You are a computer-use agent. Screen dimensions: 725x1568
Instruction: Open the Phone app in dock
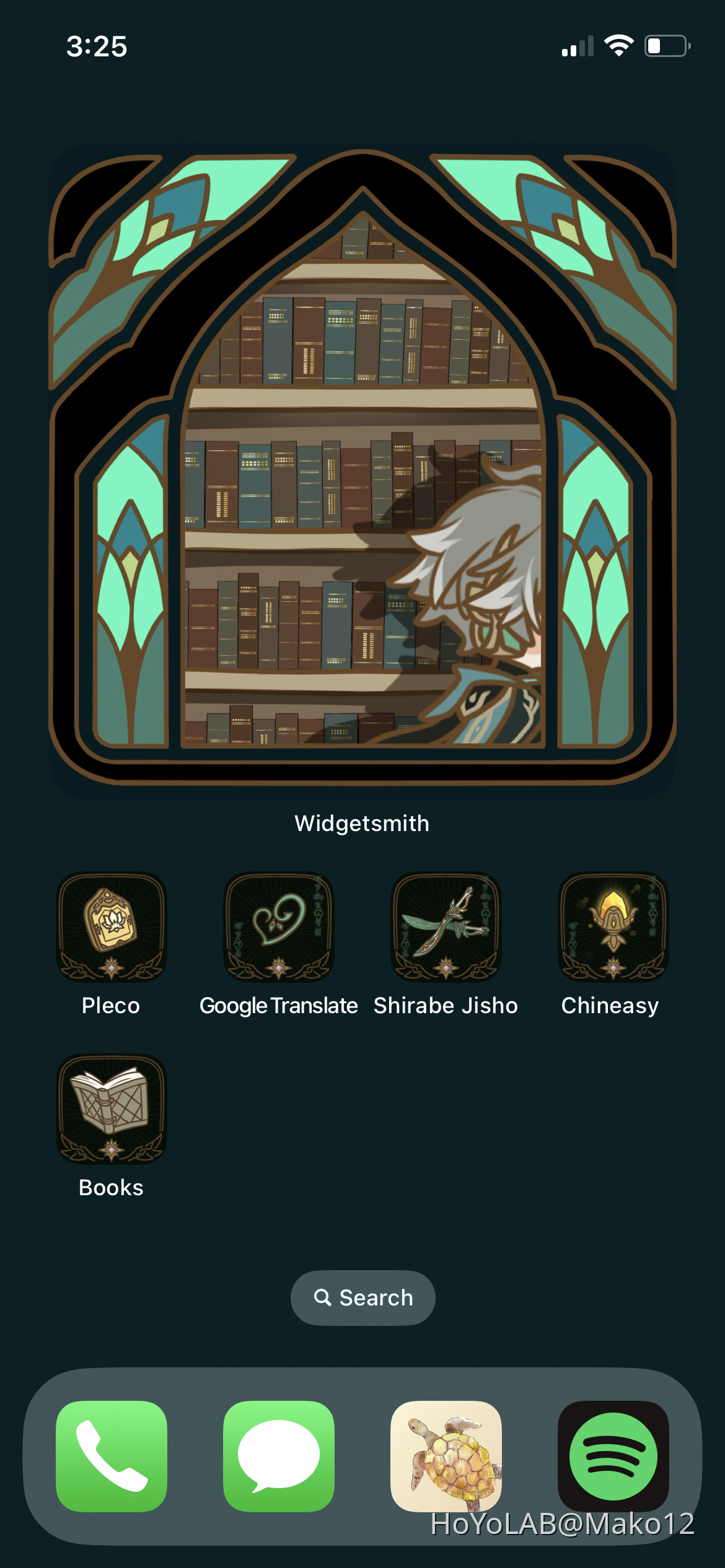point(112,1456)
